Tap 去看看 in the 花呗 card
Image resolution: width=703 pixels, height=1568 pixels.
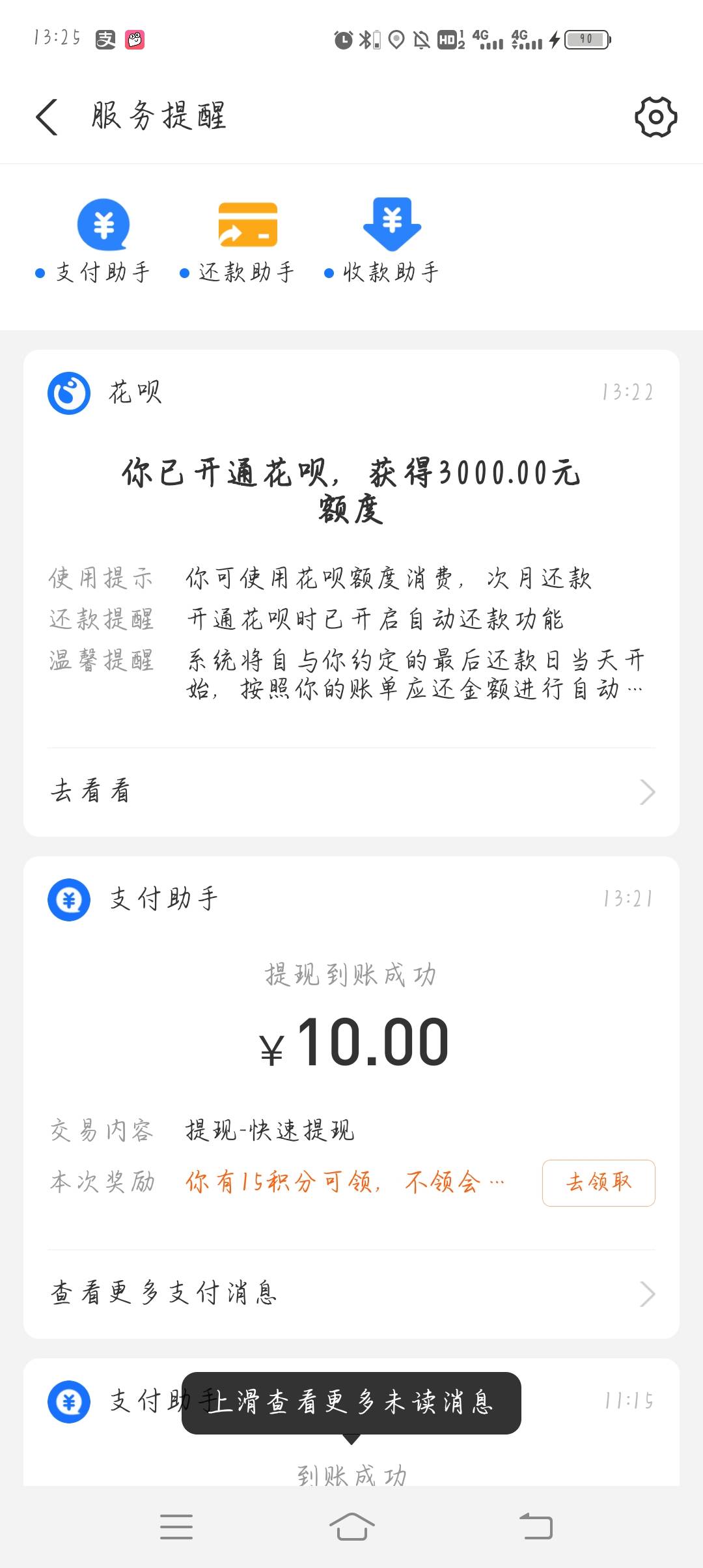351,792
